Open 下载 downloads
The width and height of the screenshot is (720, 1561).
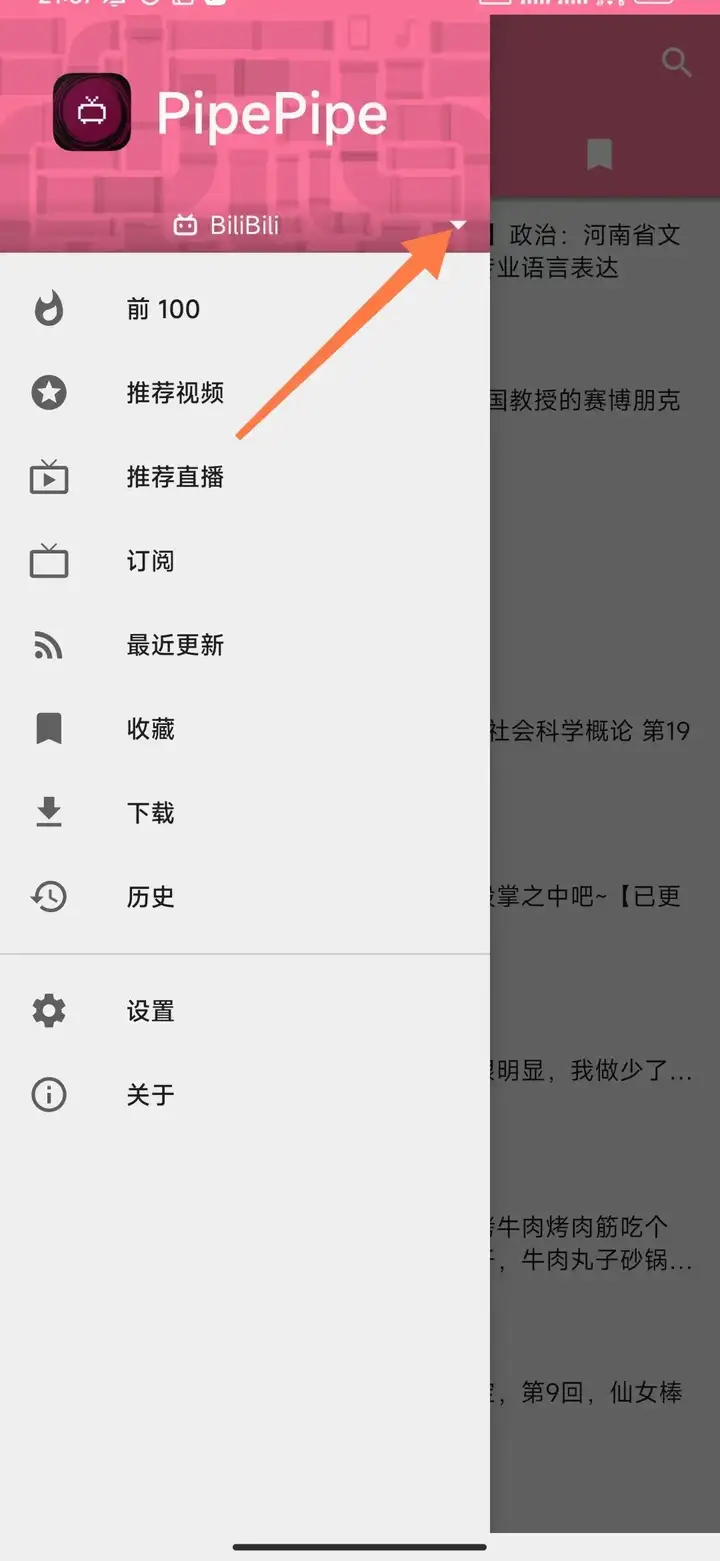(150, 813)
